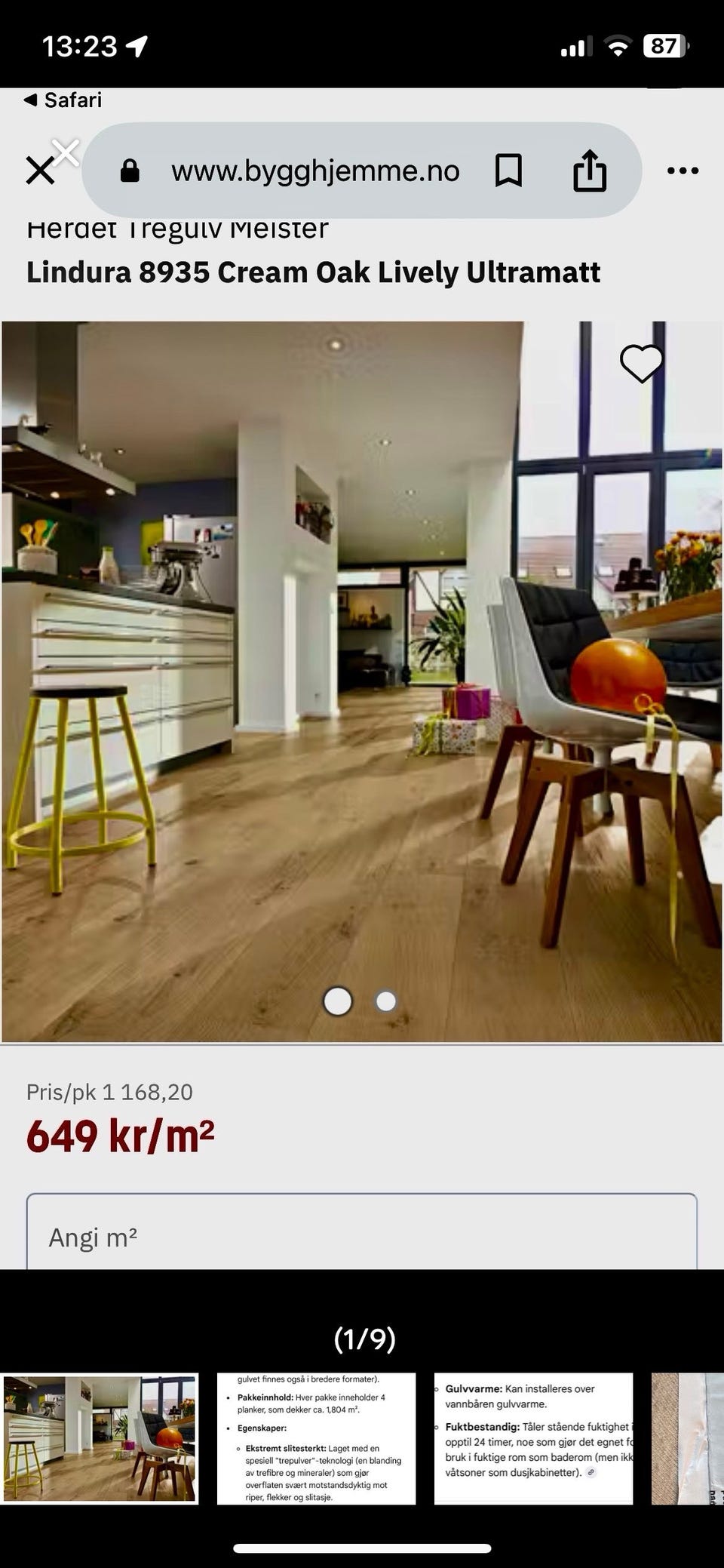Image resolution: width=724 pixels, height=1568 pixels.
Task: Tap the location arrow next to the clock
Action: tap(137, 47)
